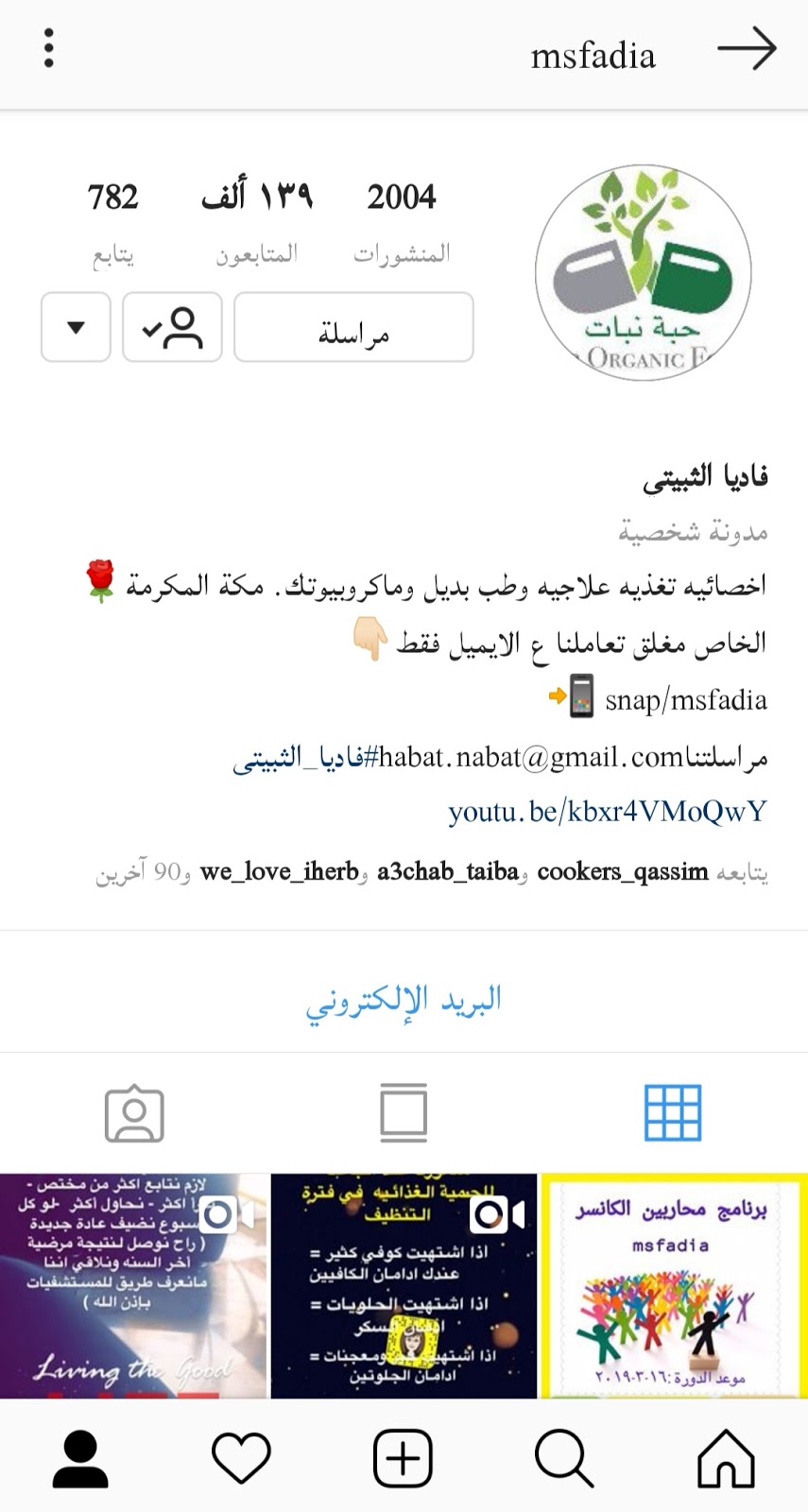Open the 782 following list

click(113, 215)
